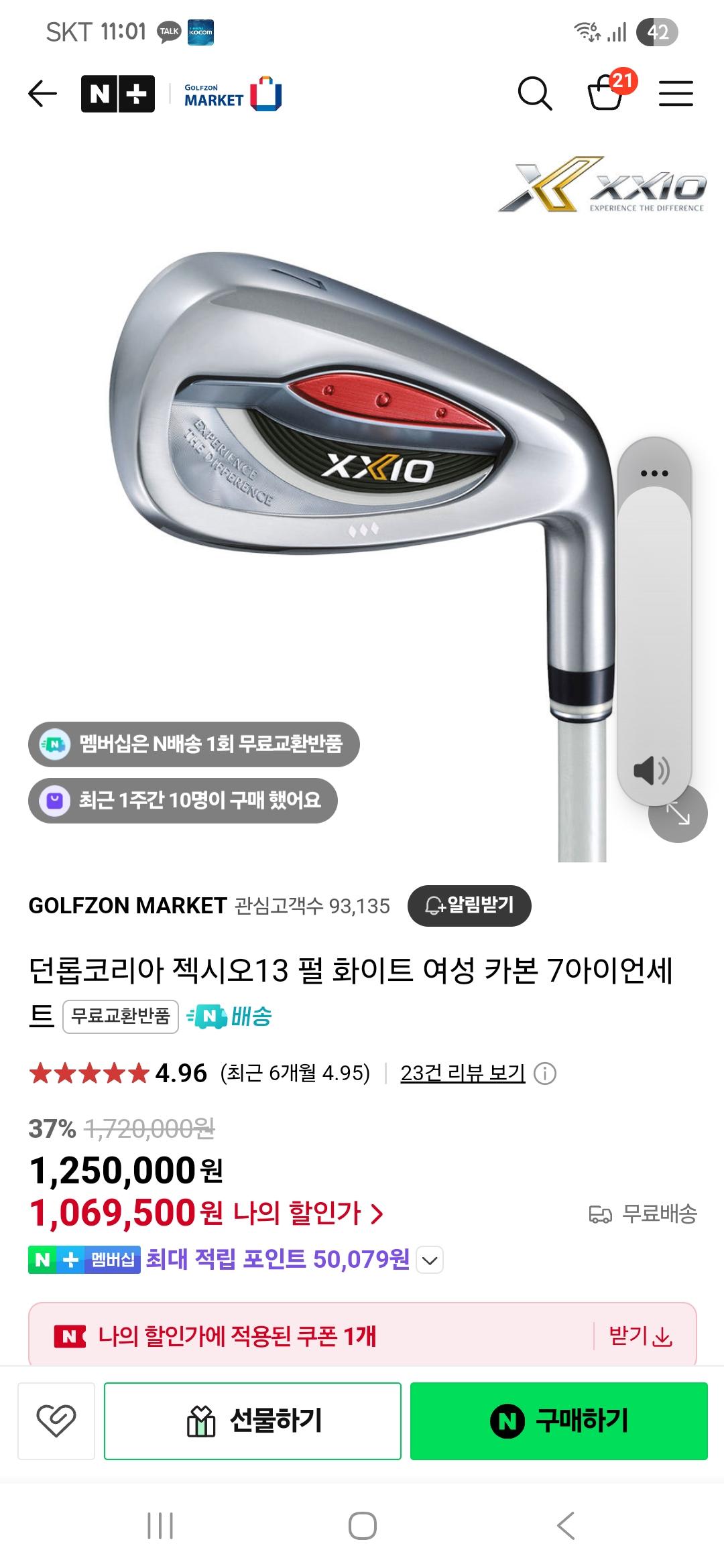The height and width of the screenshot is (1568, 724).
Task: Download the coupon with 받기
Action: [640, 1336]
